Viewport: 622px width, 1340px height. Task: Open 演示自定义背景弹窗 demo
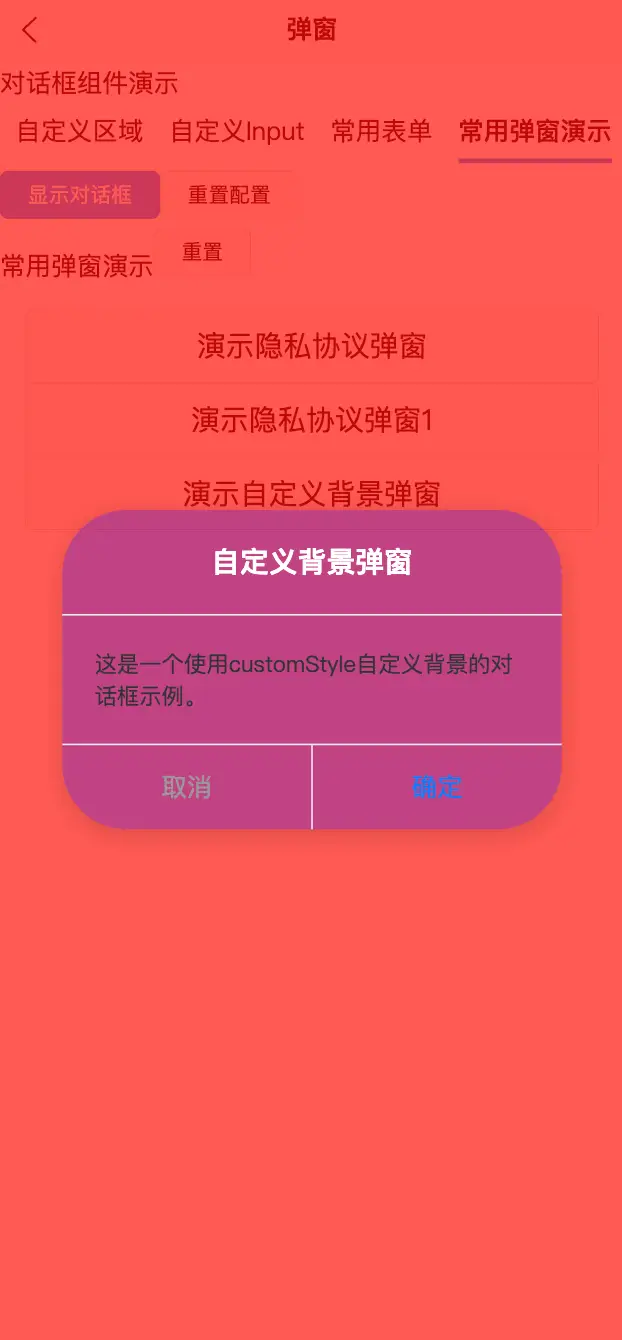(x=311, y=493)
